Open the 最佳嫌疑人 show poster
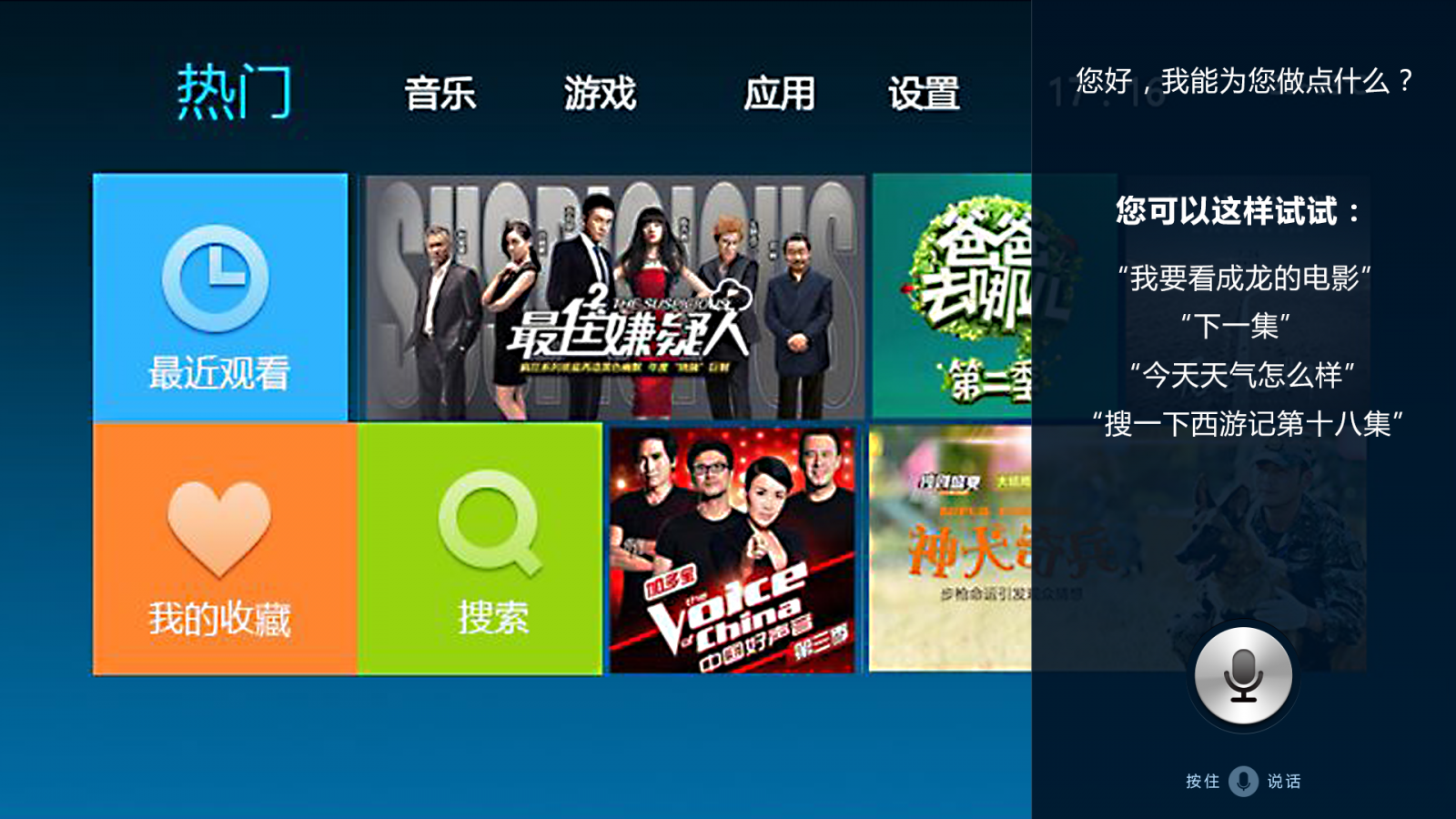 tap(615, 298)
